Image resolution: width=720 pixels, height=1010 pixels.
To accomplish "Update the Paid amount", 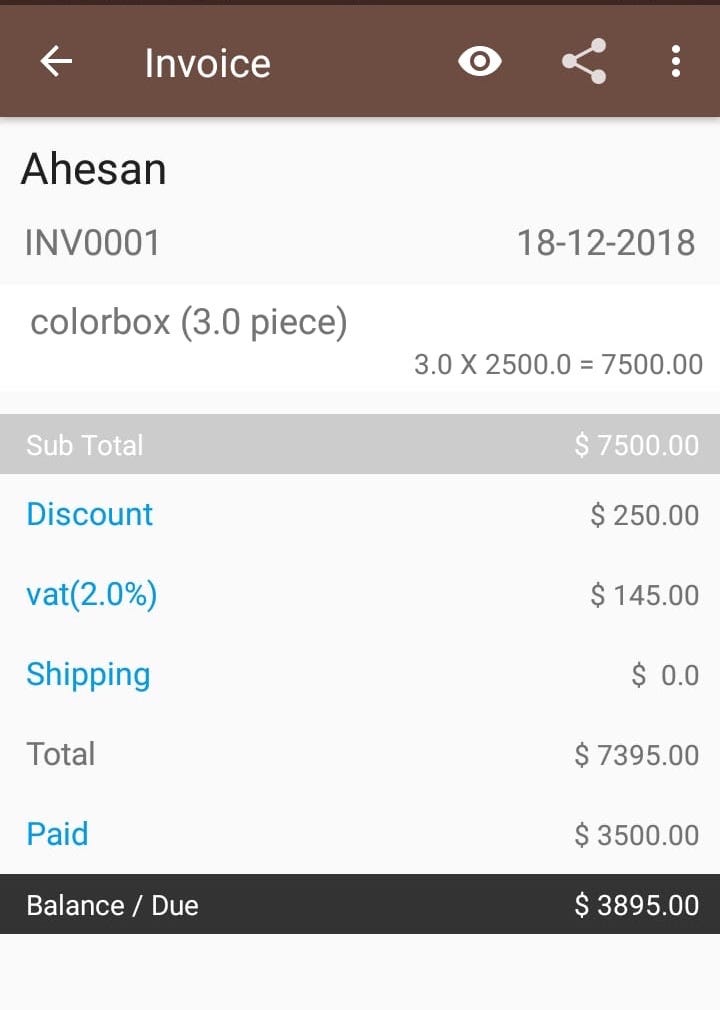I will coord(57,834).
